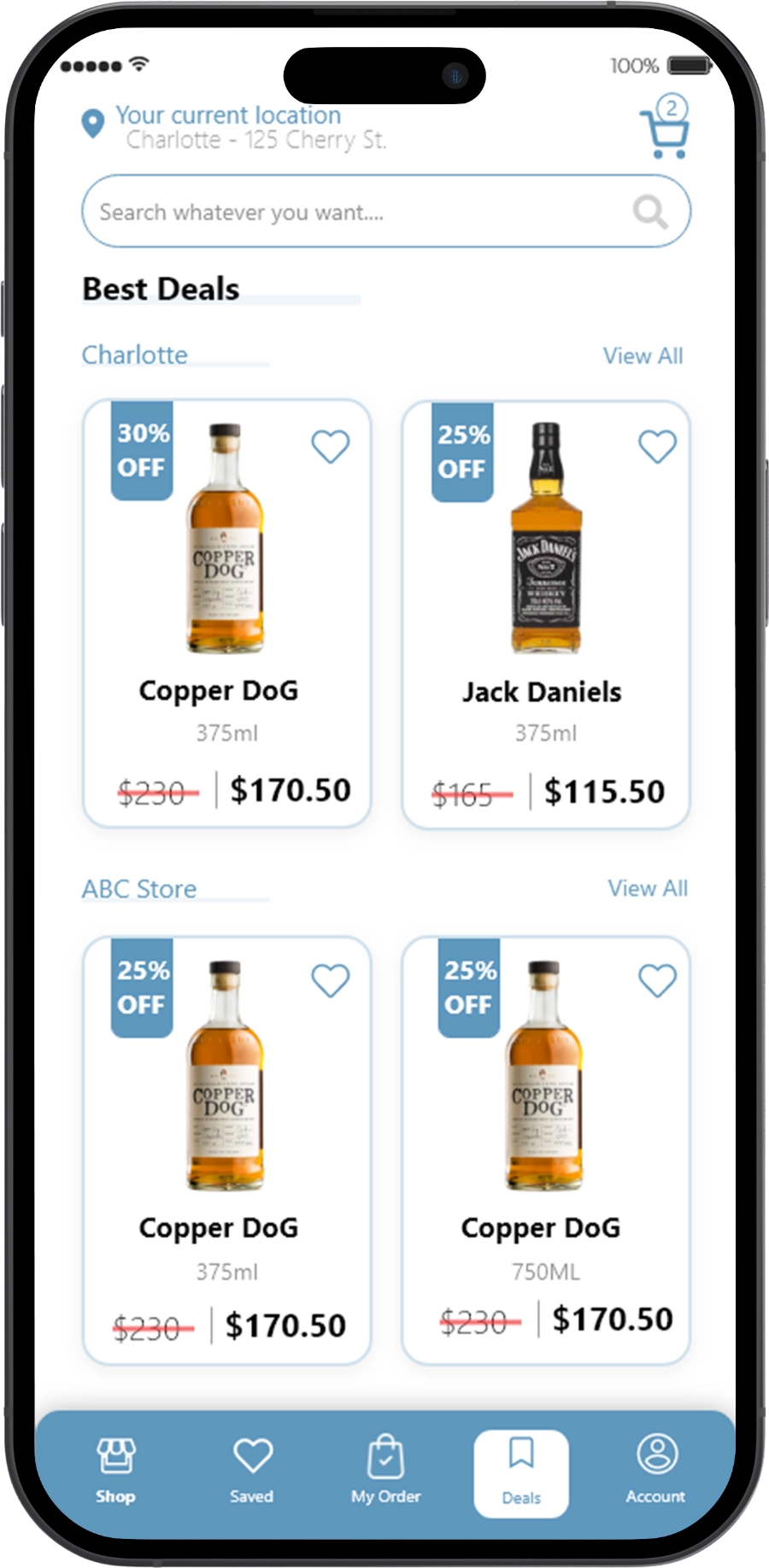Open the shopping cart
Viewport: 769px width, 1568px height.
point(665,130)
